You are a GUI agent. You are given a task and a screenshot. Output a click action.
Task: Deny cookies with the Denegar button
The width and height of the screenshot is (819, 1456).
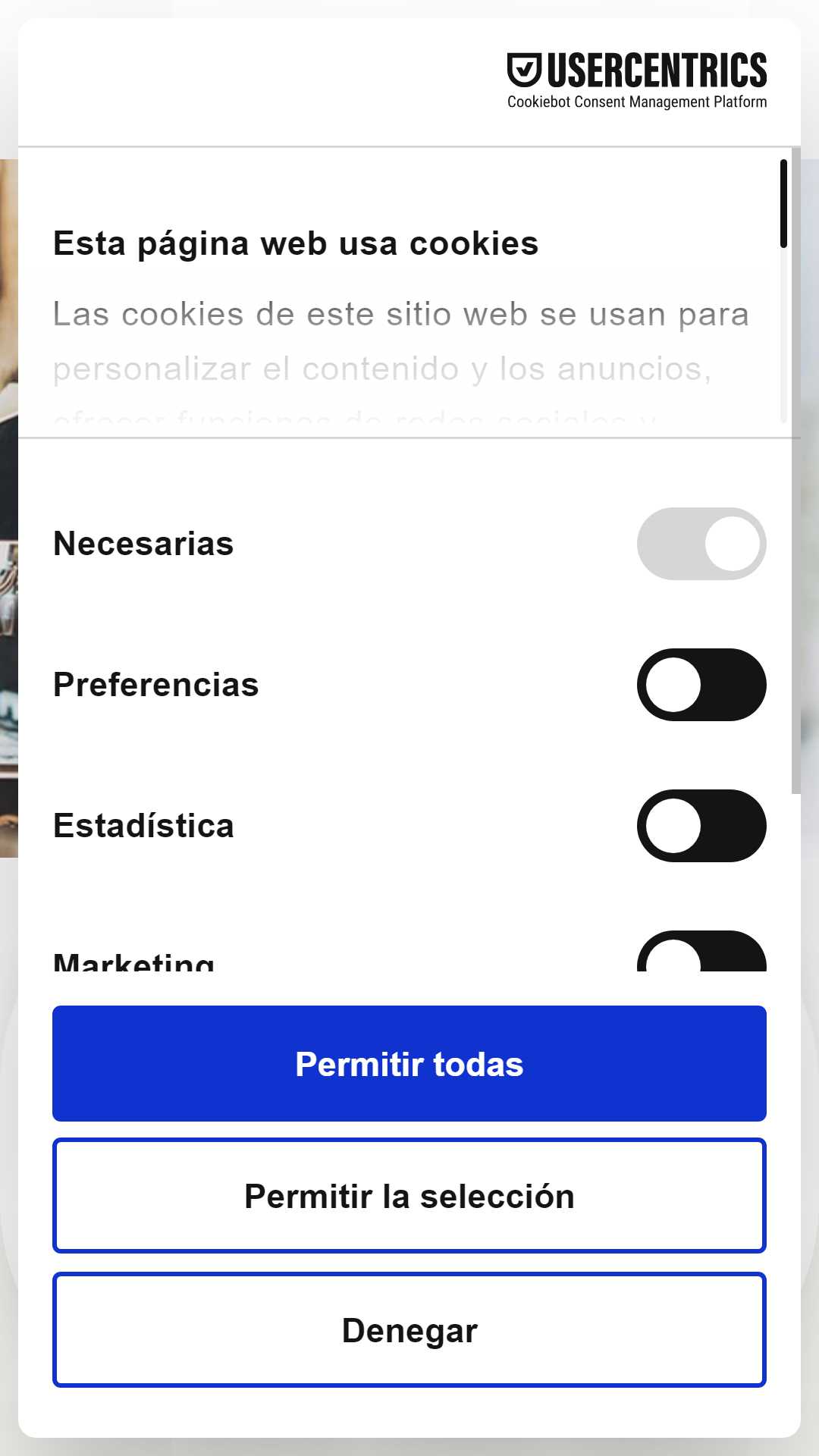(409, 1330)
